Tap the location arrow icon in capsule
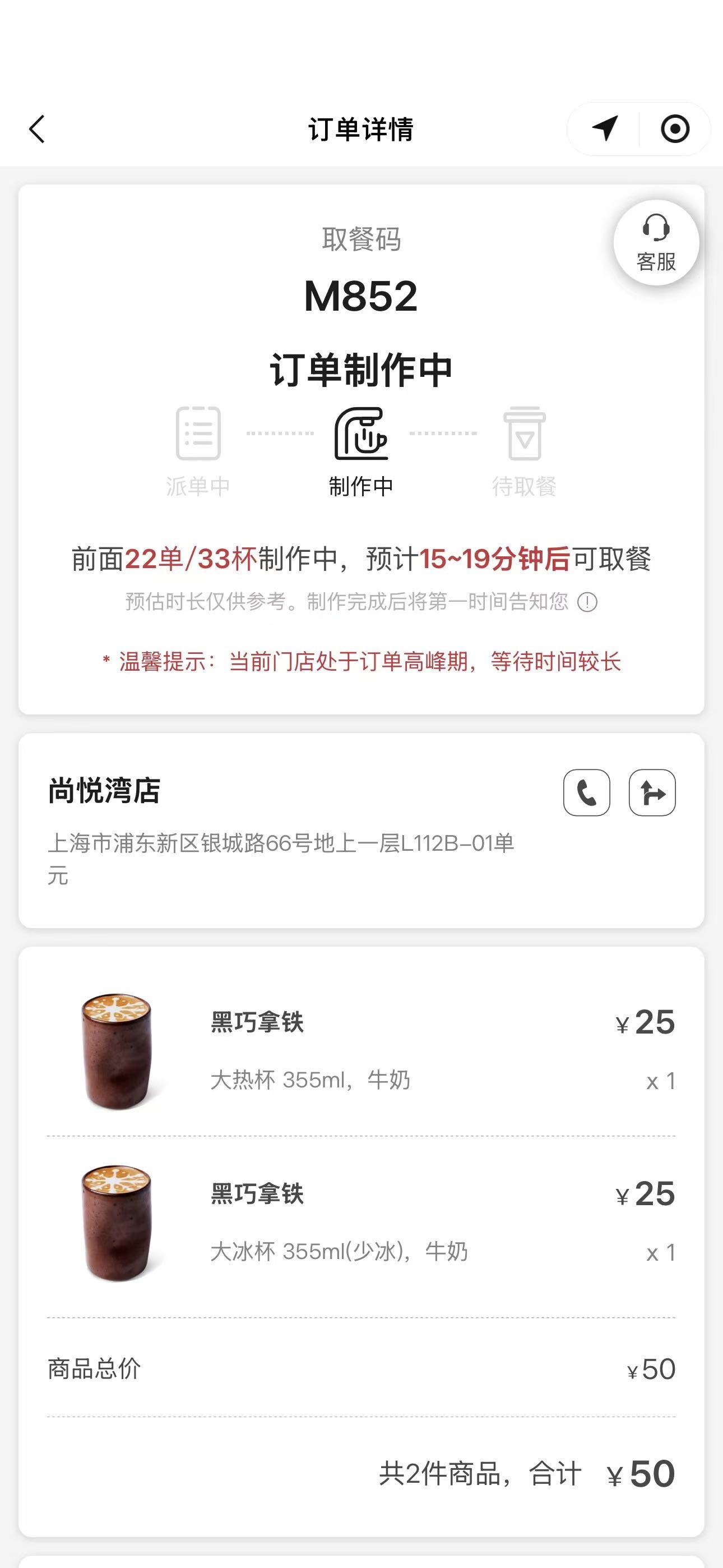The width and height of the screenshot is (723, 1568). point(604,128)
